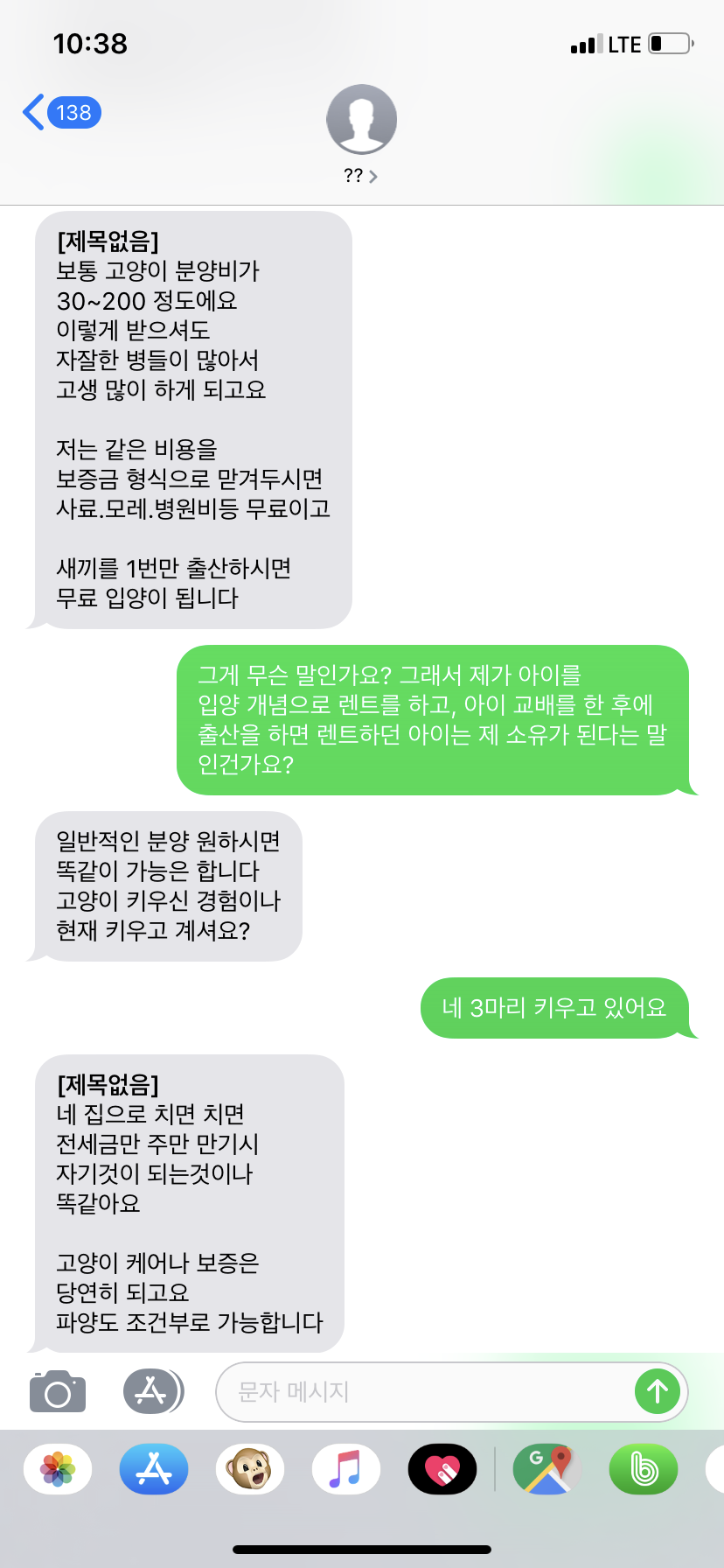Open the camera to attach a photo
Screen dimensions: 724x1568
(x=58, y=1391)
